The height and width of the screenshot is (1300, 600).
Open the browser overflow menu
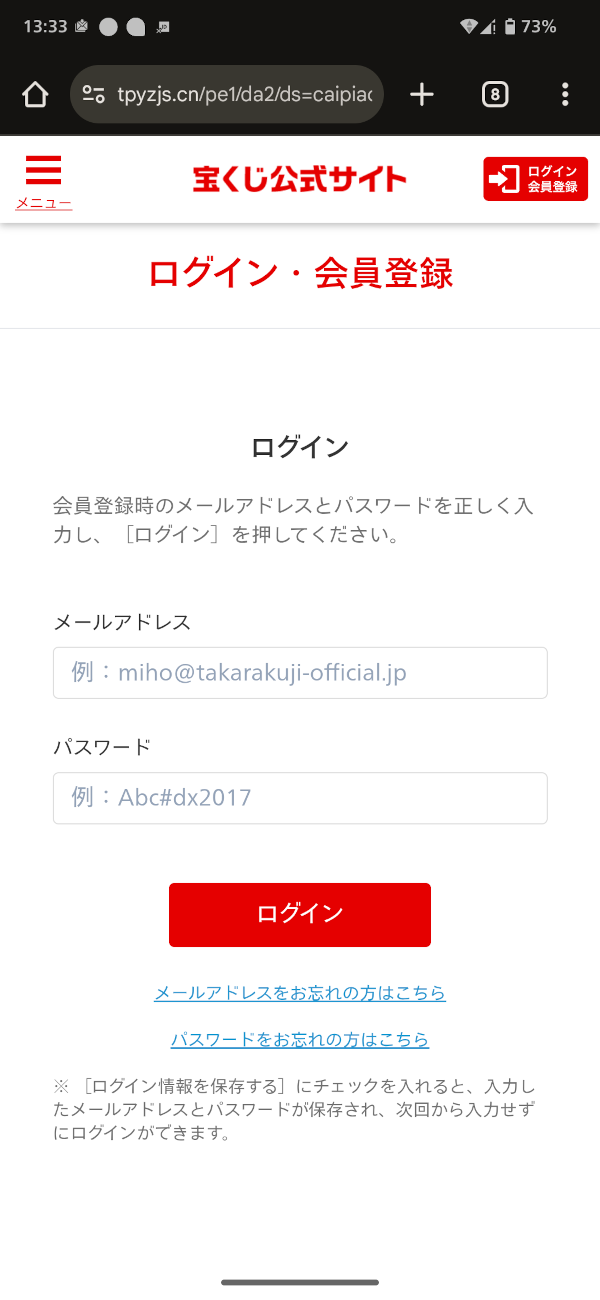pyautogui.click(x=565, y=95)
